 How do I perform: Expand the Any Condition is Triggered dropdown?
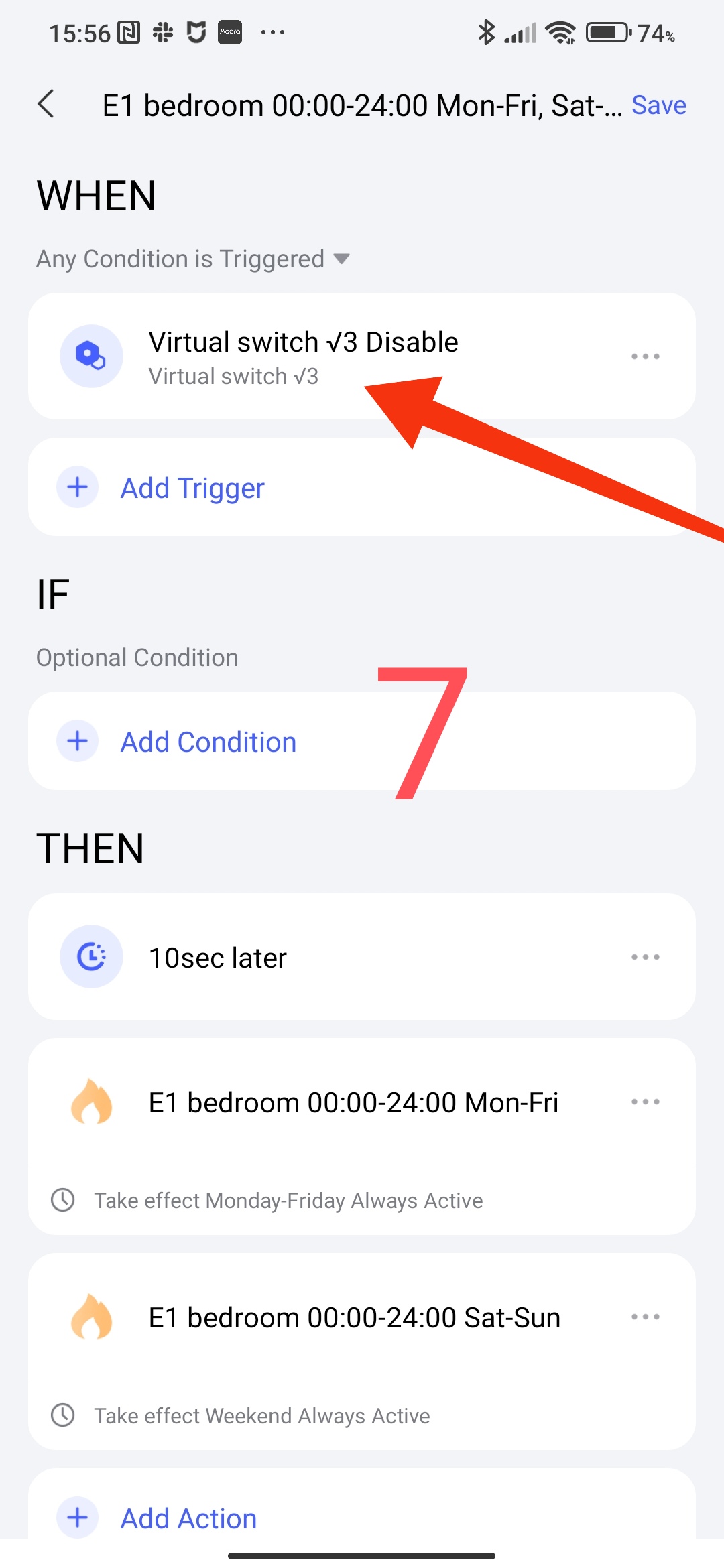[193, 259]
